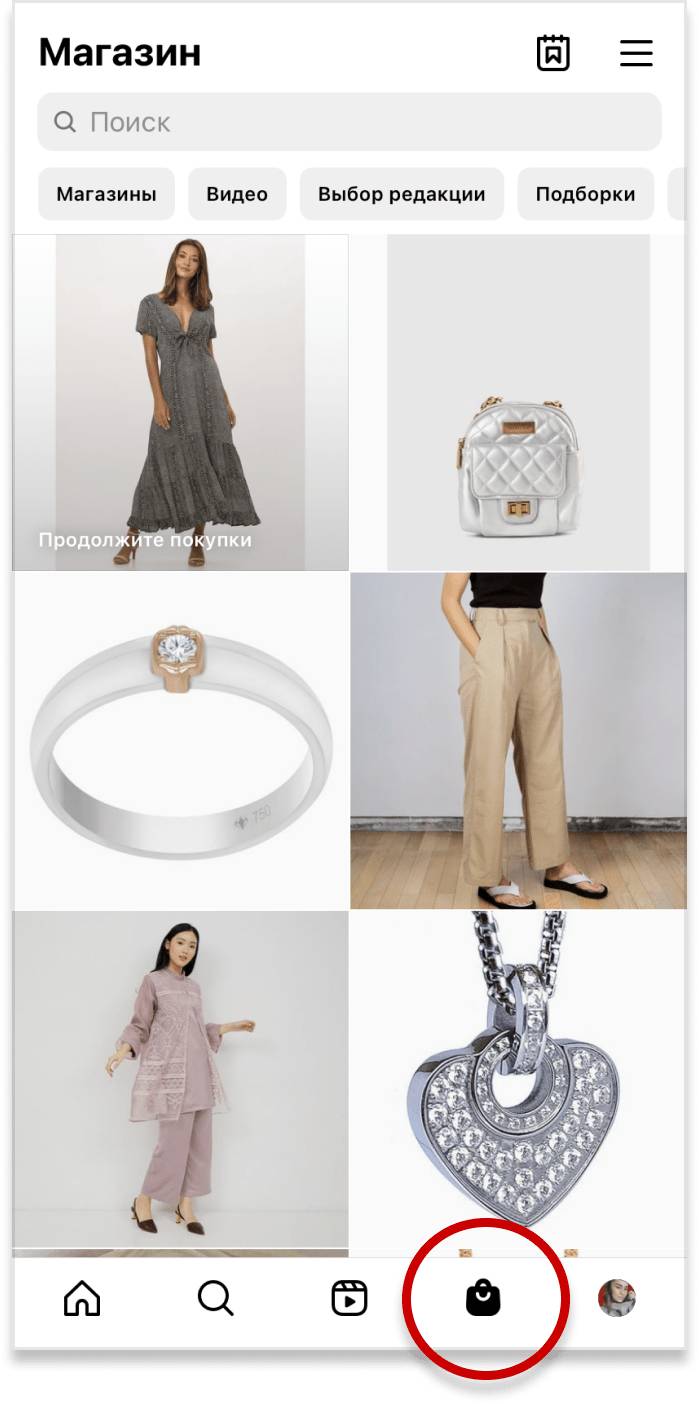View the silver quilted backpack product

518,402
